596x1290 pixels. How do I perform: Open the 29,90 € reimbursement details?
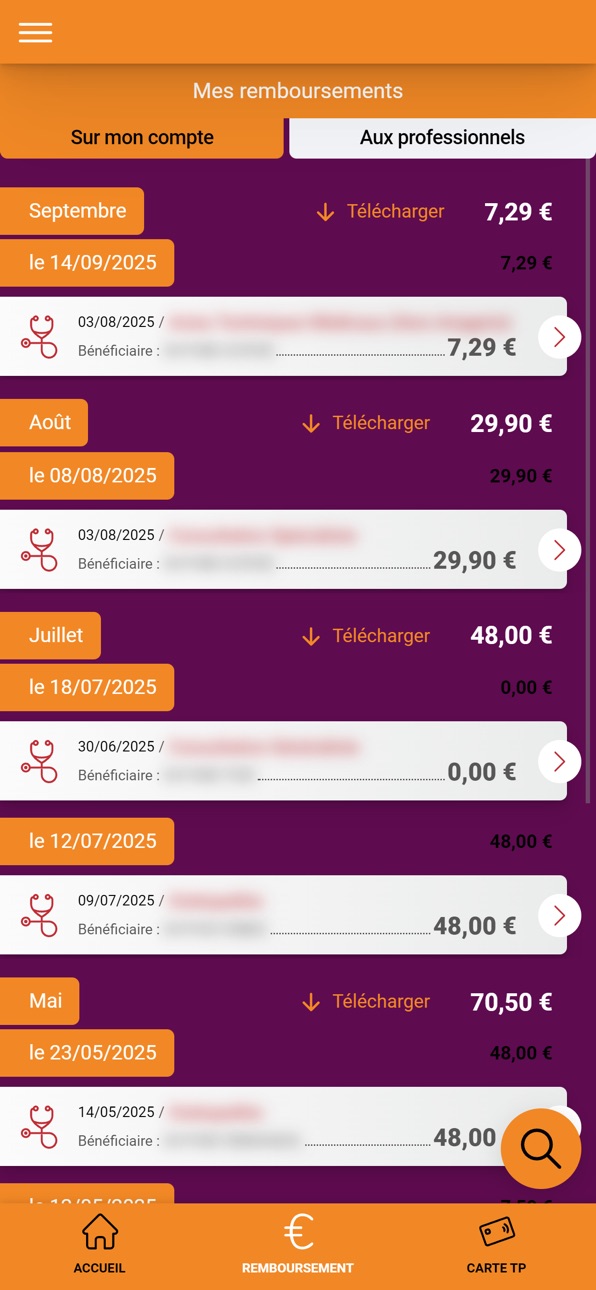pos(283,549)
